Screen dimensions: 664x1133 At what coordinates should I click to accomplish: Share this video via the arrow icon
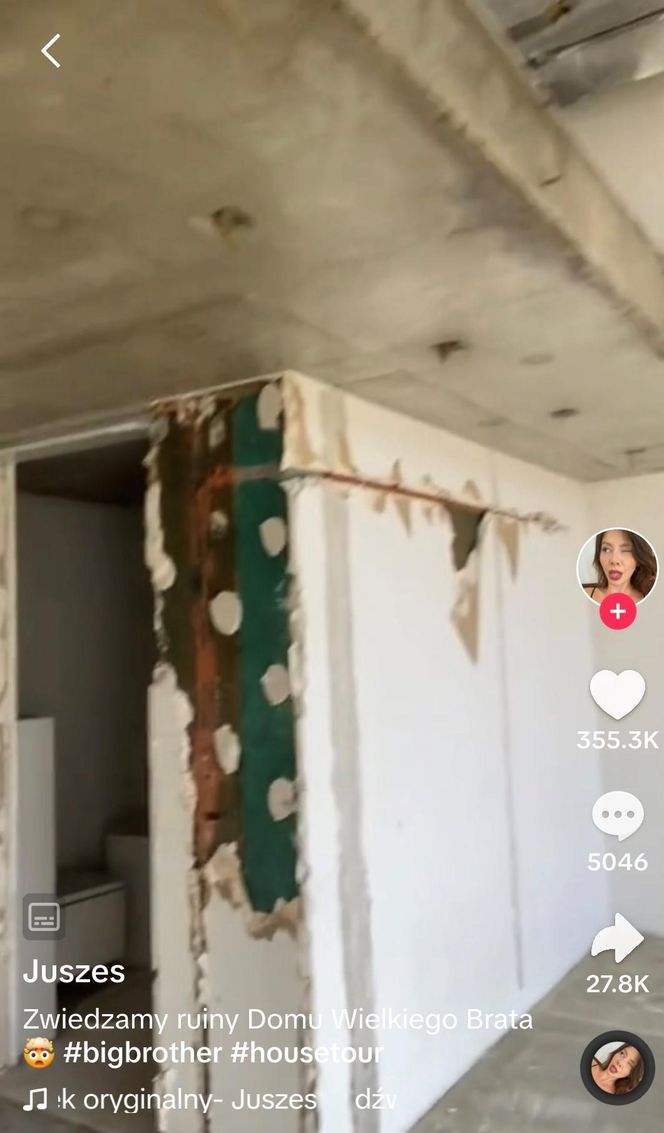[x=617, y=939]
